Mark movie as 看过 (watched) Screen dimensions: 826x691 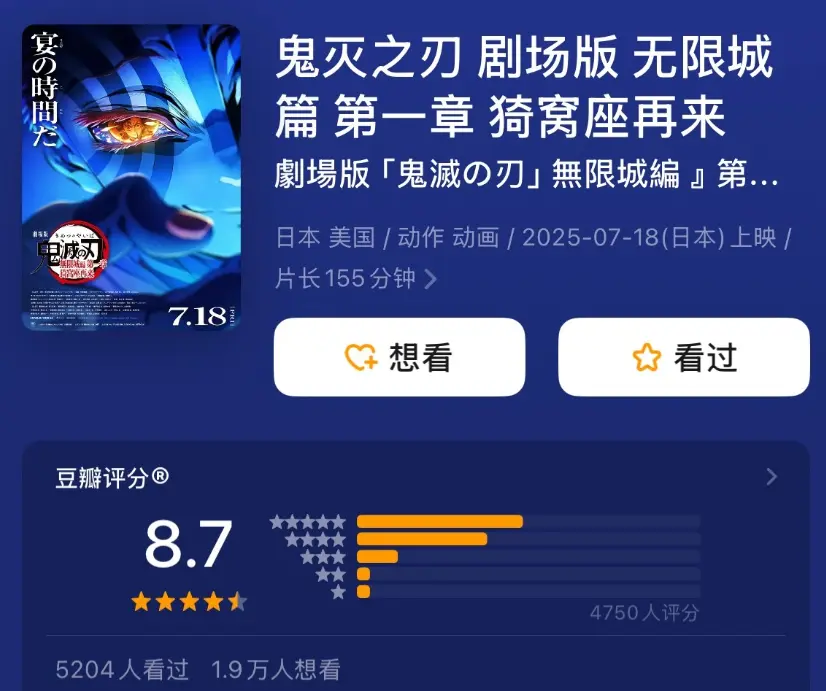click(683, 357)
